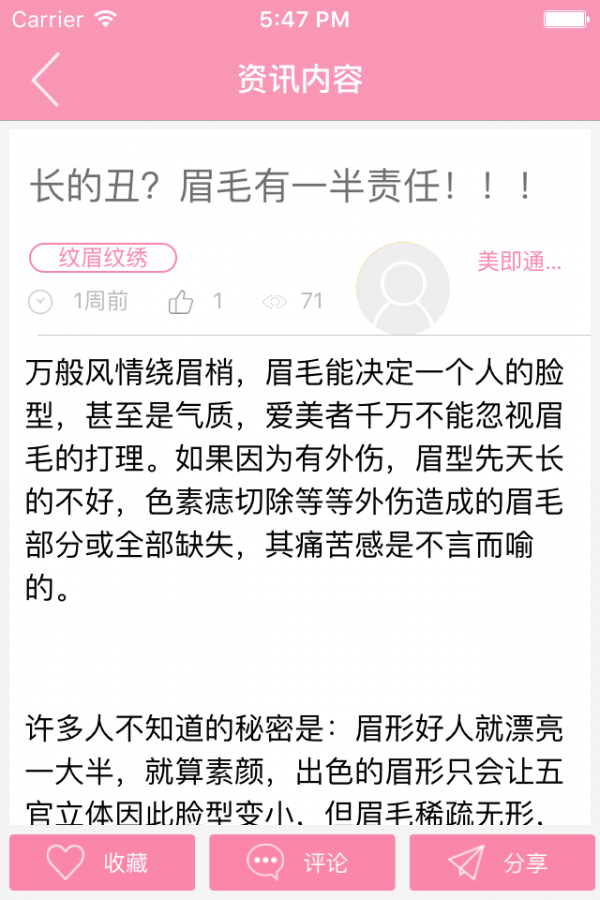The image size is (600, 900).
Task: Open the 美即通... author link
Action: (x=519, y=262)
